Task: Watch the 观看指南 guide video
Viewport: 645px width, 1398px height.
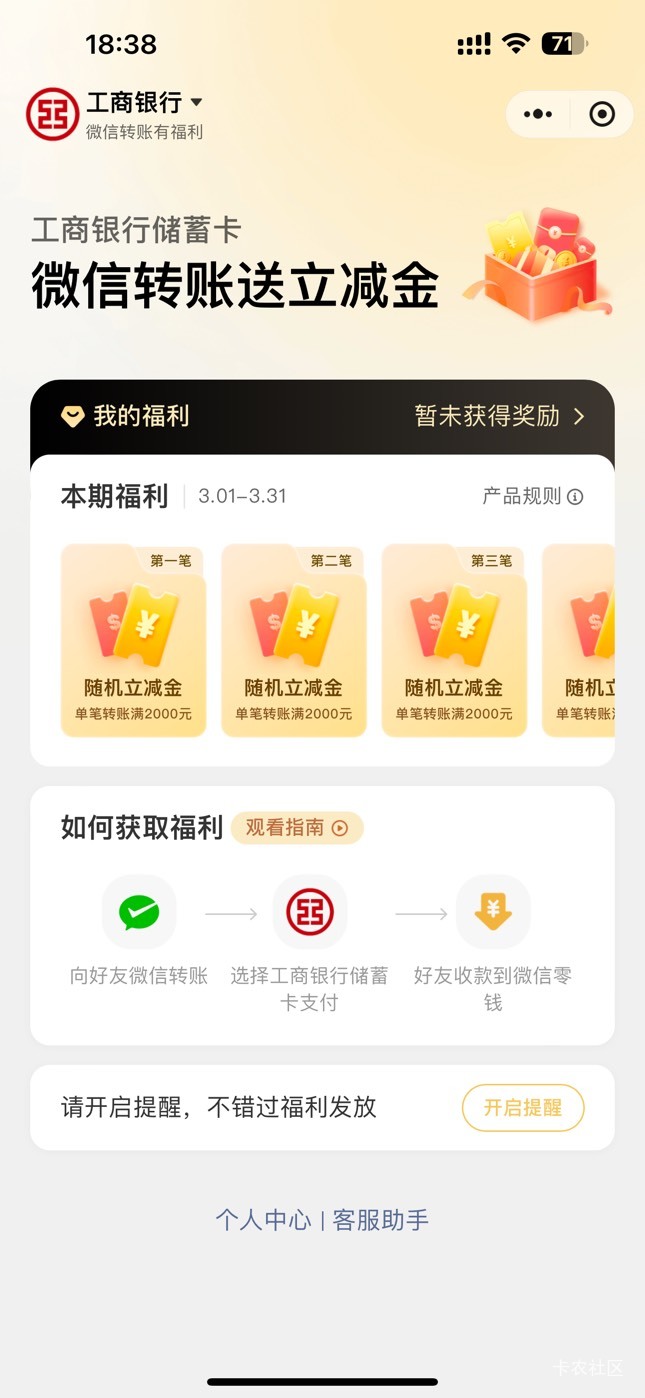Action: click(297, 828)
